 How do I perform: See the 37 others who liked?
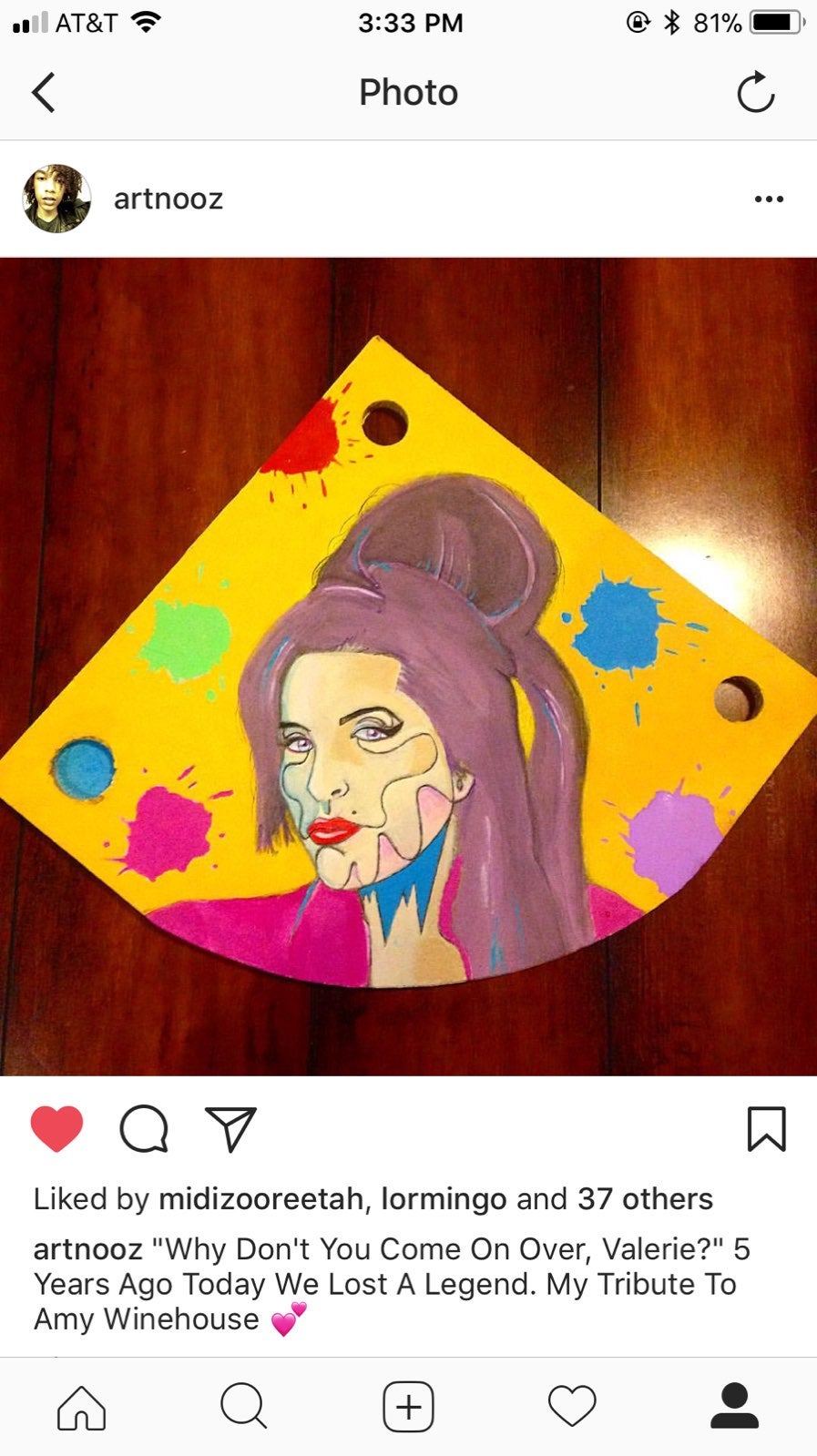pyautogui.click(x=645, y=1199)
